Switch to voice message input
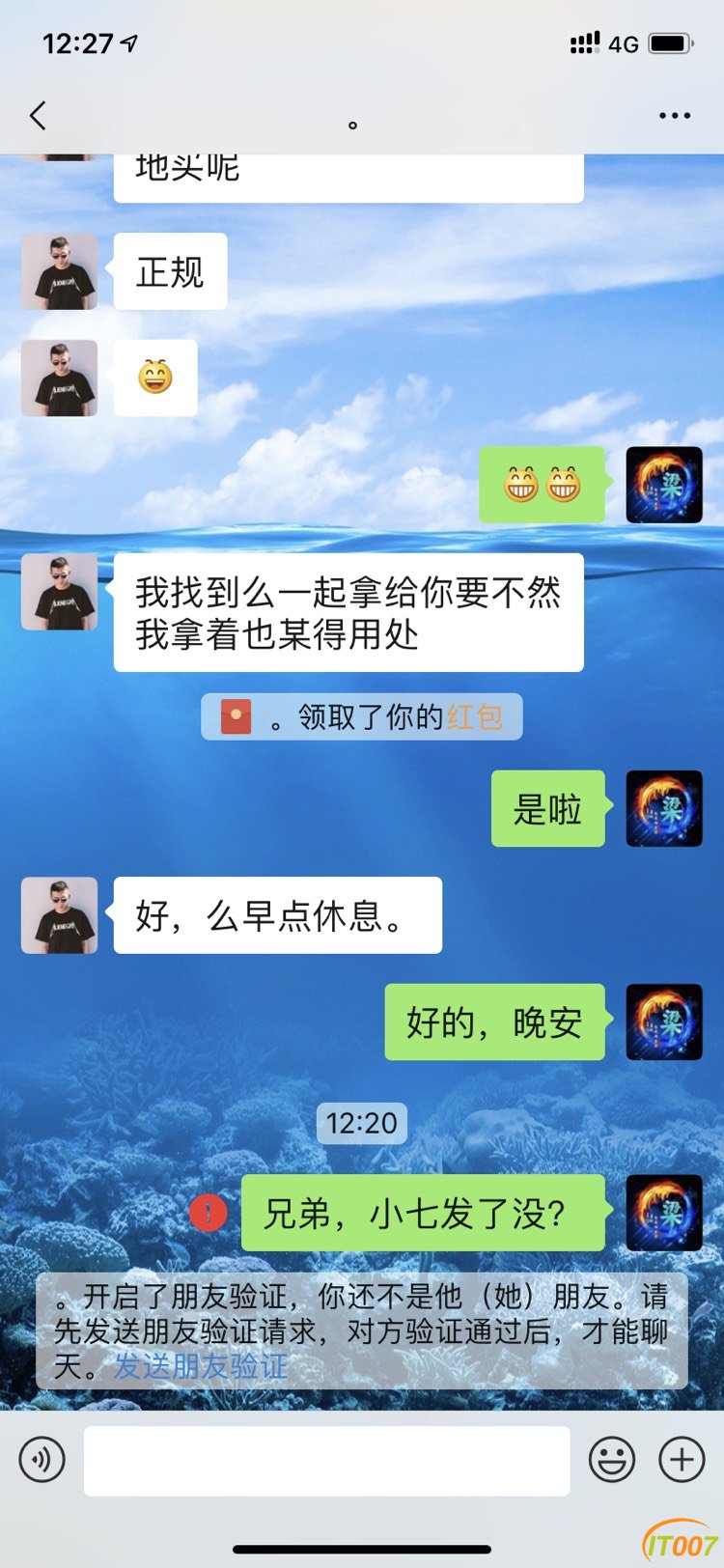724x1568 pixels. pos(42,1460)
